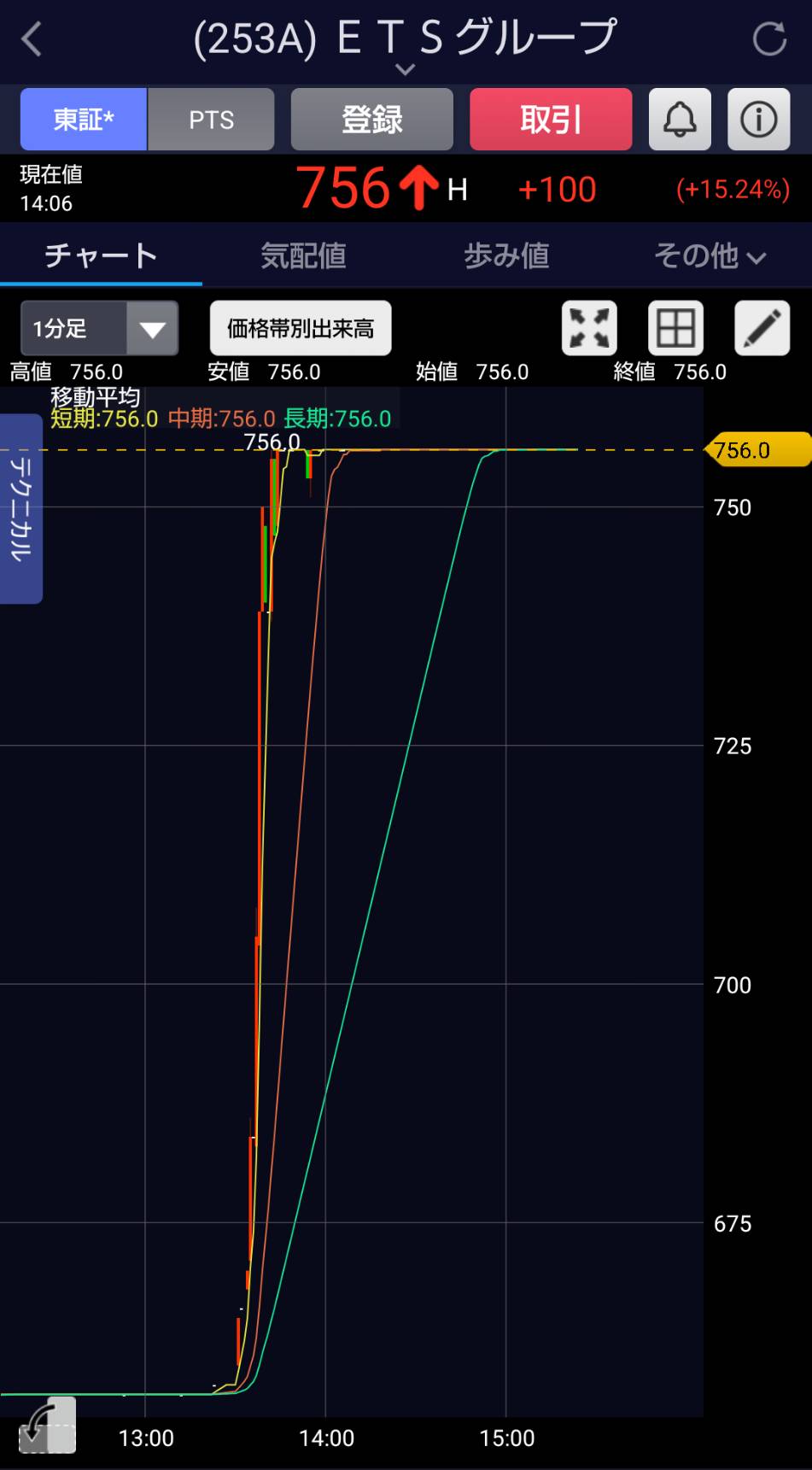Go back using the top-left arrow
812x1470 pixels.
point(32,39)
